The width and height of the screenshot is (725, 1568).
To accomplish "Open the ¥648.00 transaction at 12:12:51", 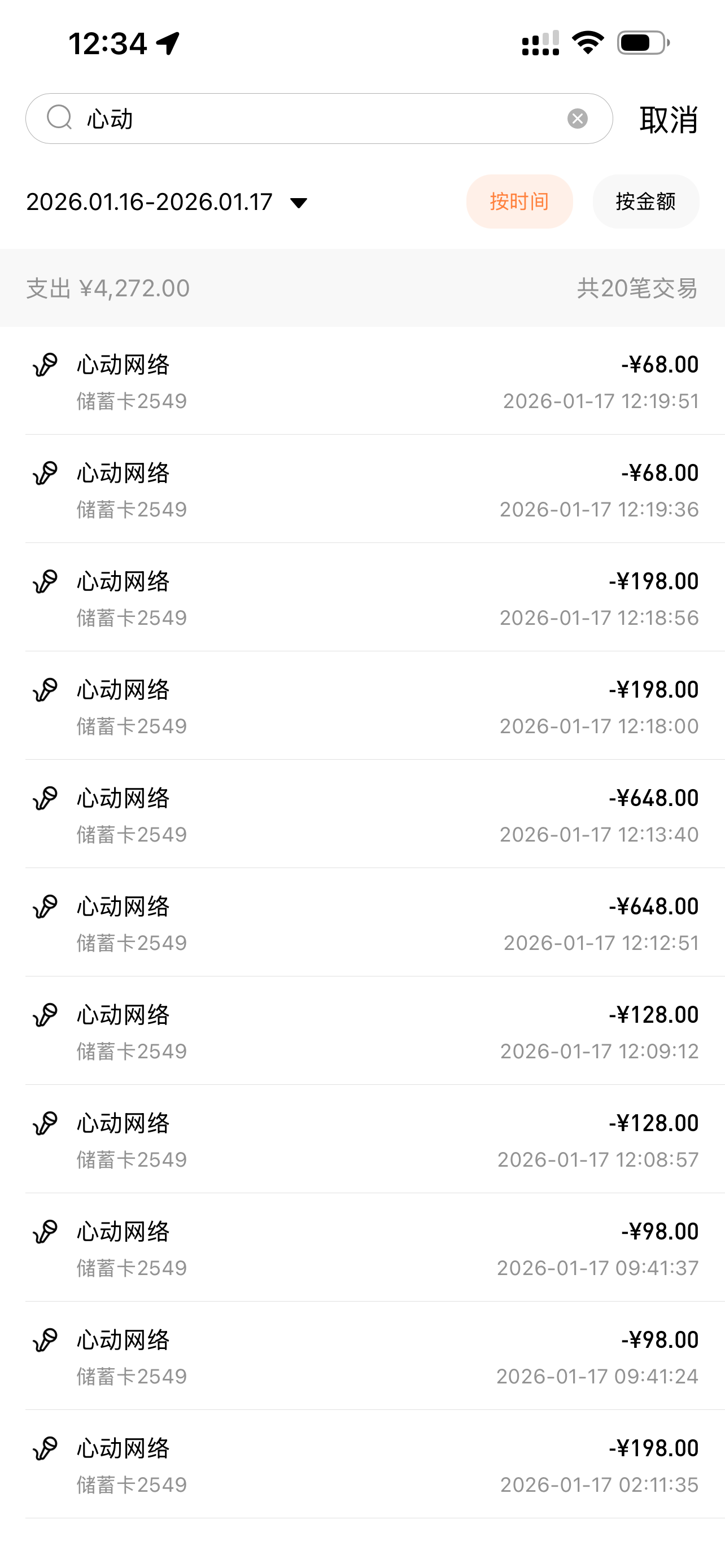I will [363, 923].
